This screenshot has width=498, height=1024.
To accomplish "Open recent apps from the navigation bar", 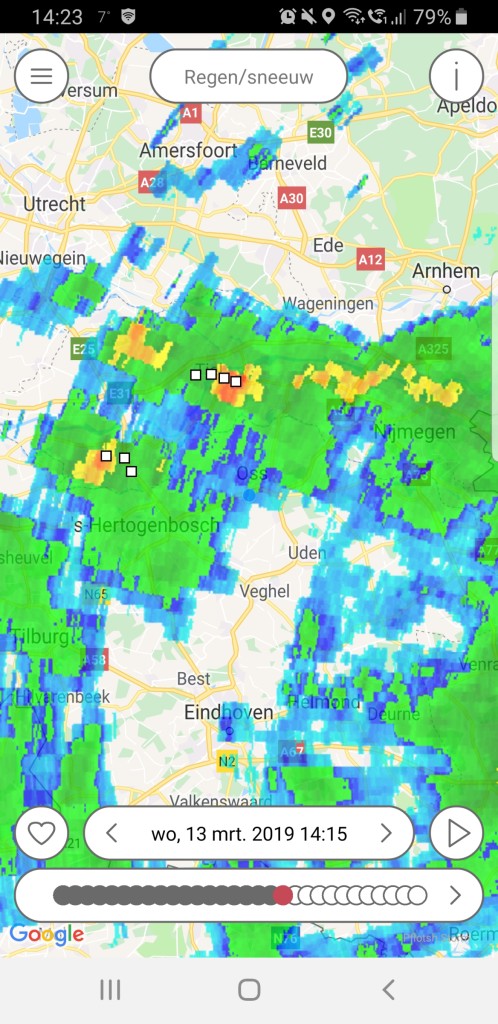I will tap(110, 990).
